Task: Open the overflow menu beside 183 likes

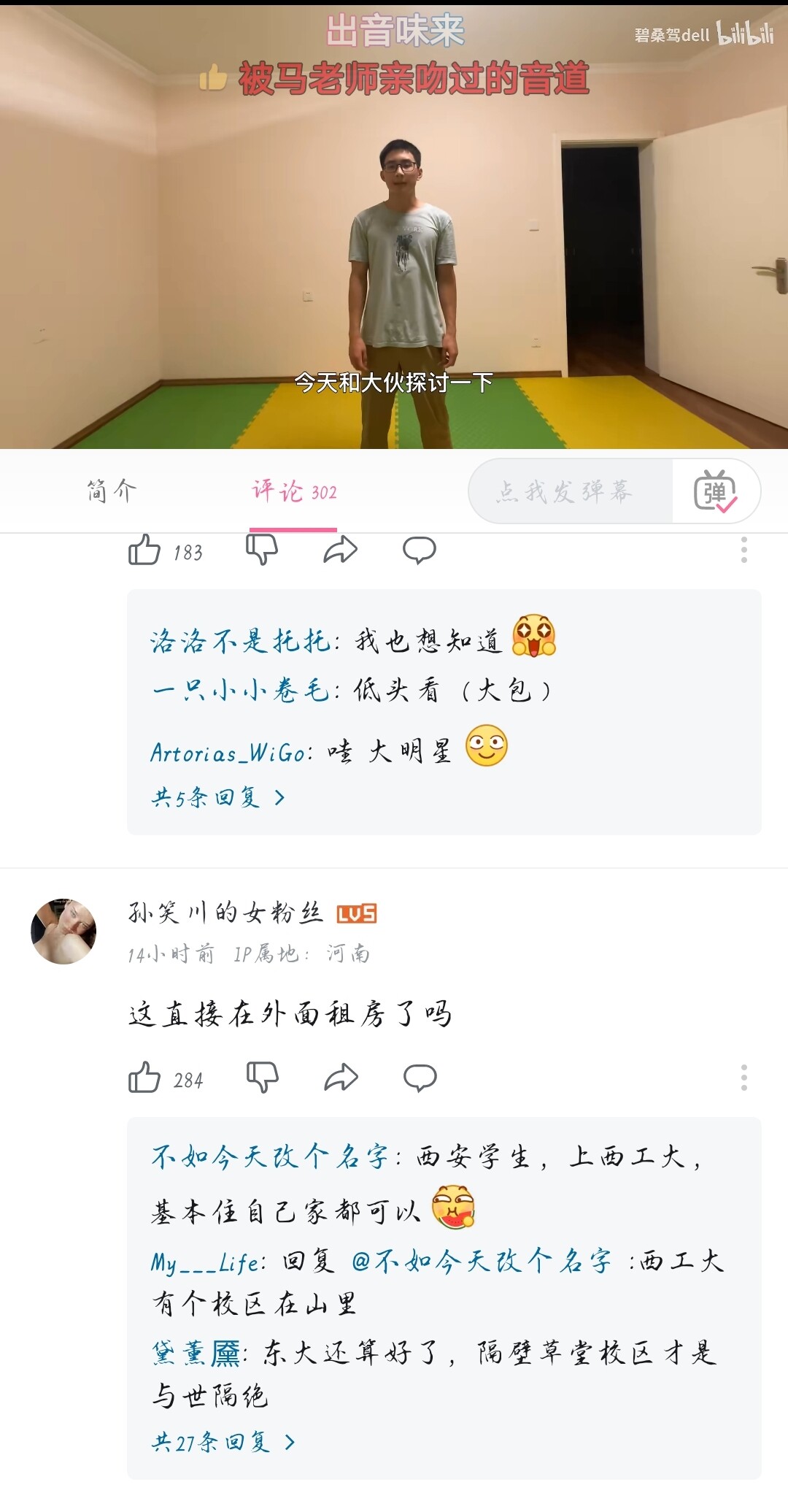Action: (744, 550)
